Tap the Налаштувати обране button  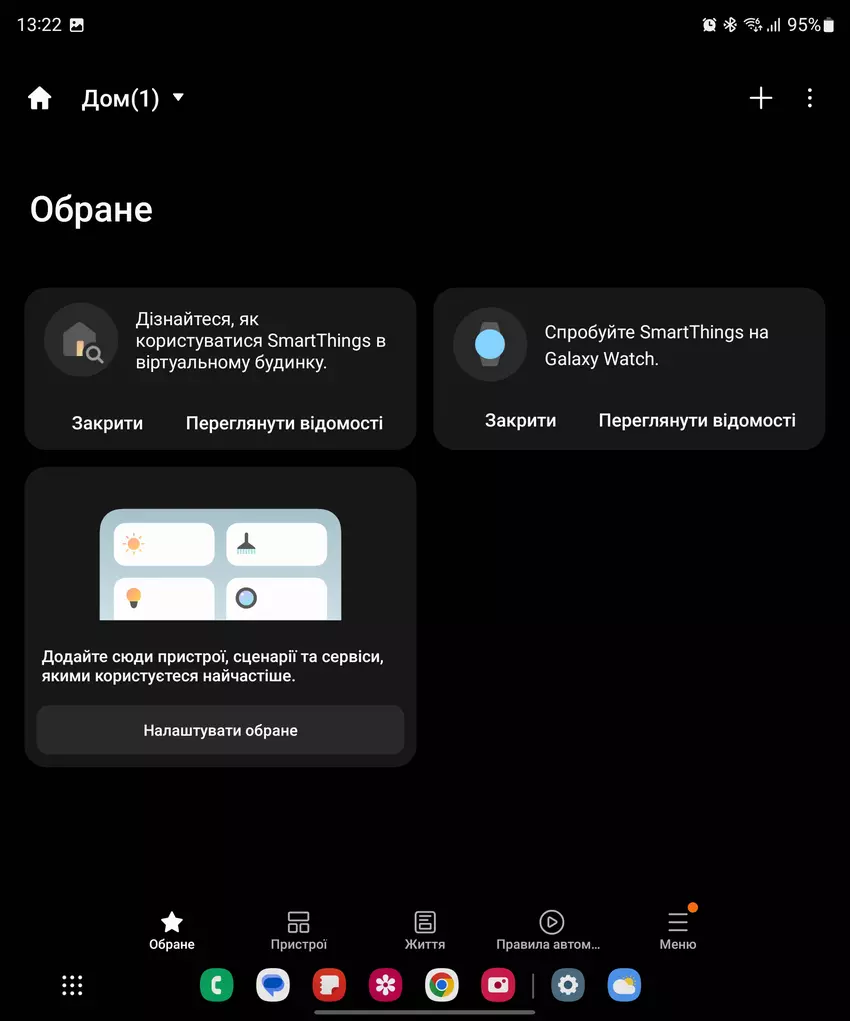click(x=220, y=730)
